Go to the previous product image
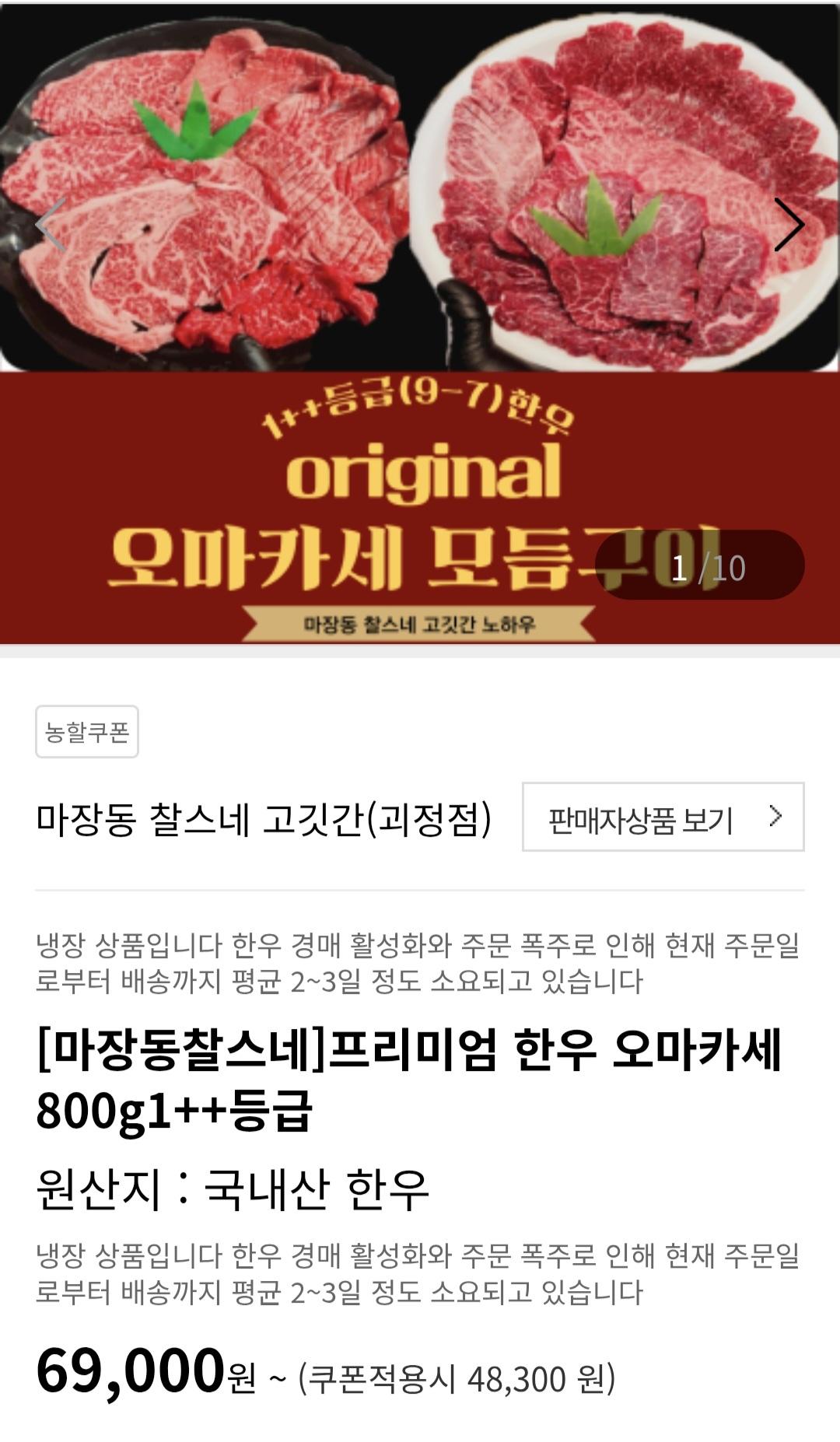 point(50,225)
